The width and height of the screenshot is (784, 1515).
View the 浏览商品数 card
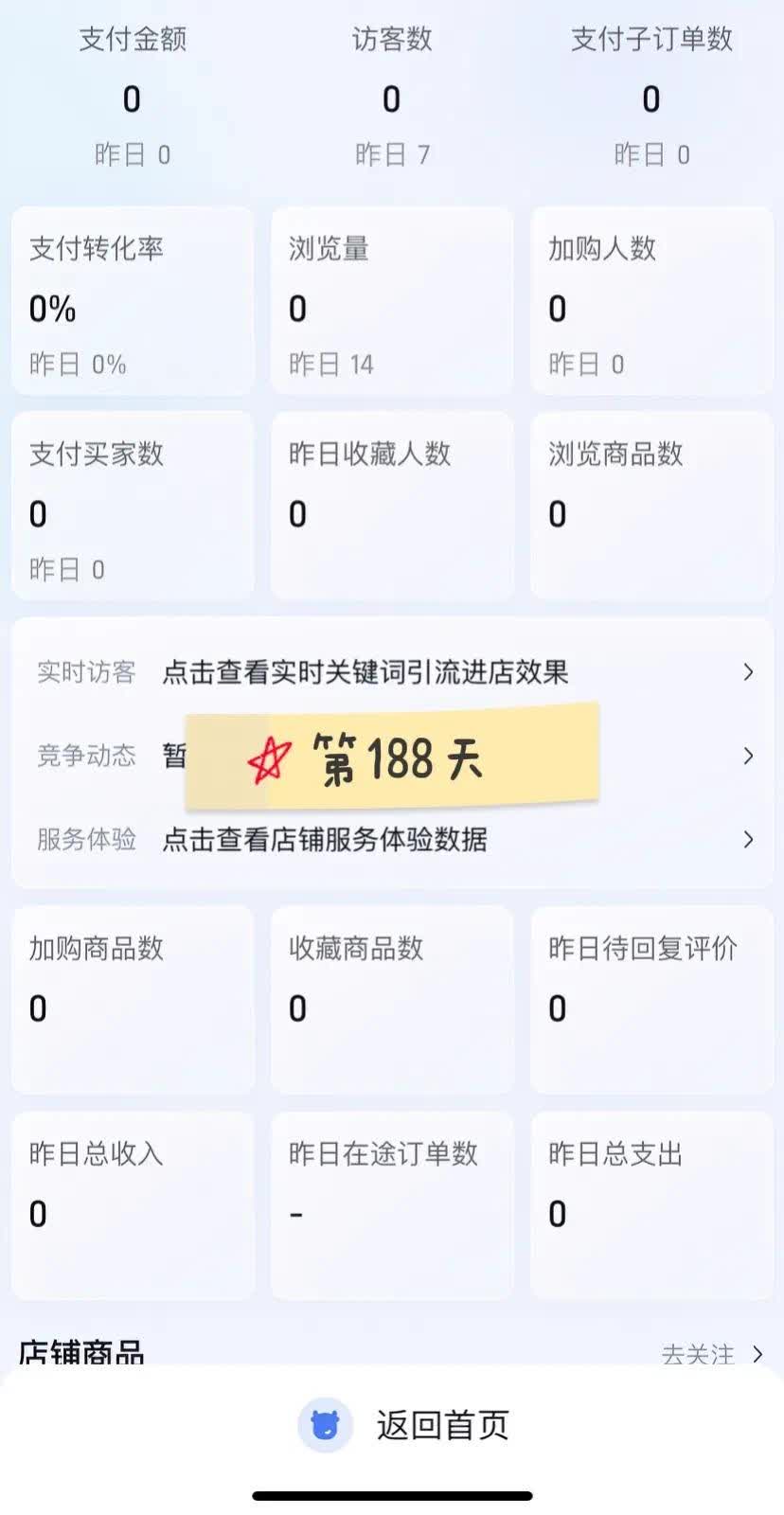[x=651, y=506]
